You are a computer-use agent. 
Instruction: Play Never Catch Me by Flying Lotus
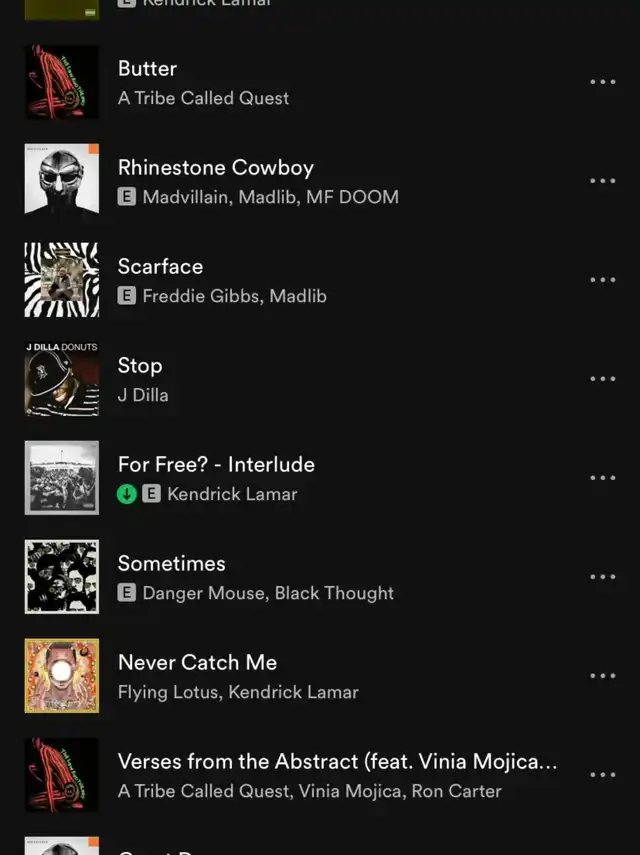click(x=197, y=663)
